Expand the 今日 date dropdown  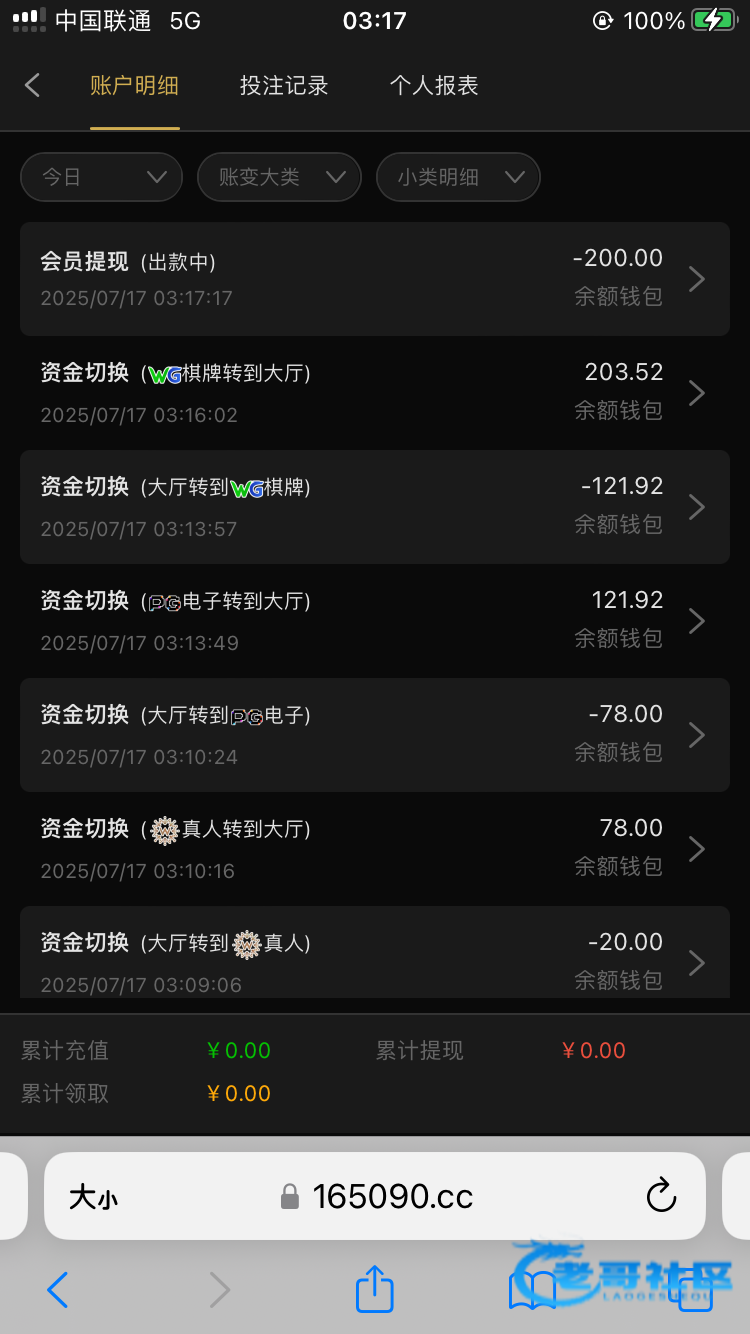(x=102, y=178)
